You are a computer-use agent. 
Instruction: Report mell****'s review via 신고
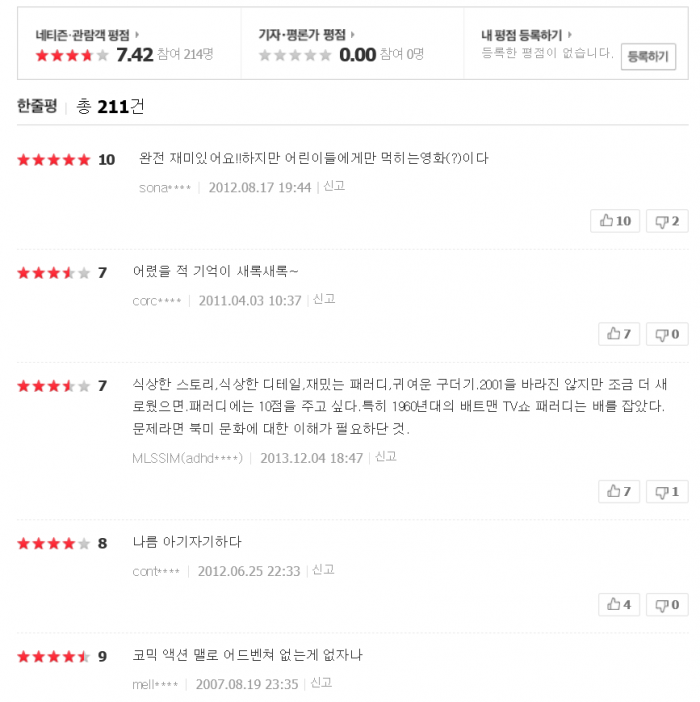pos(320,683)
